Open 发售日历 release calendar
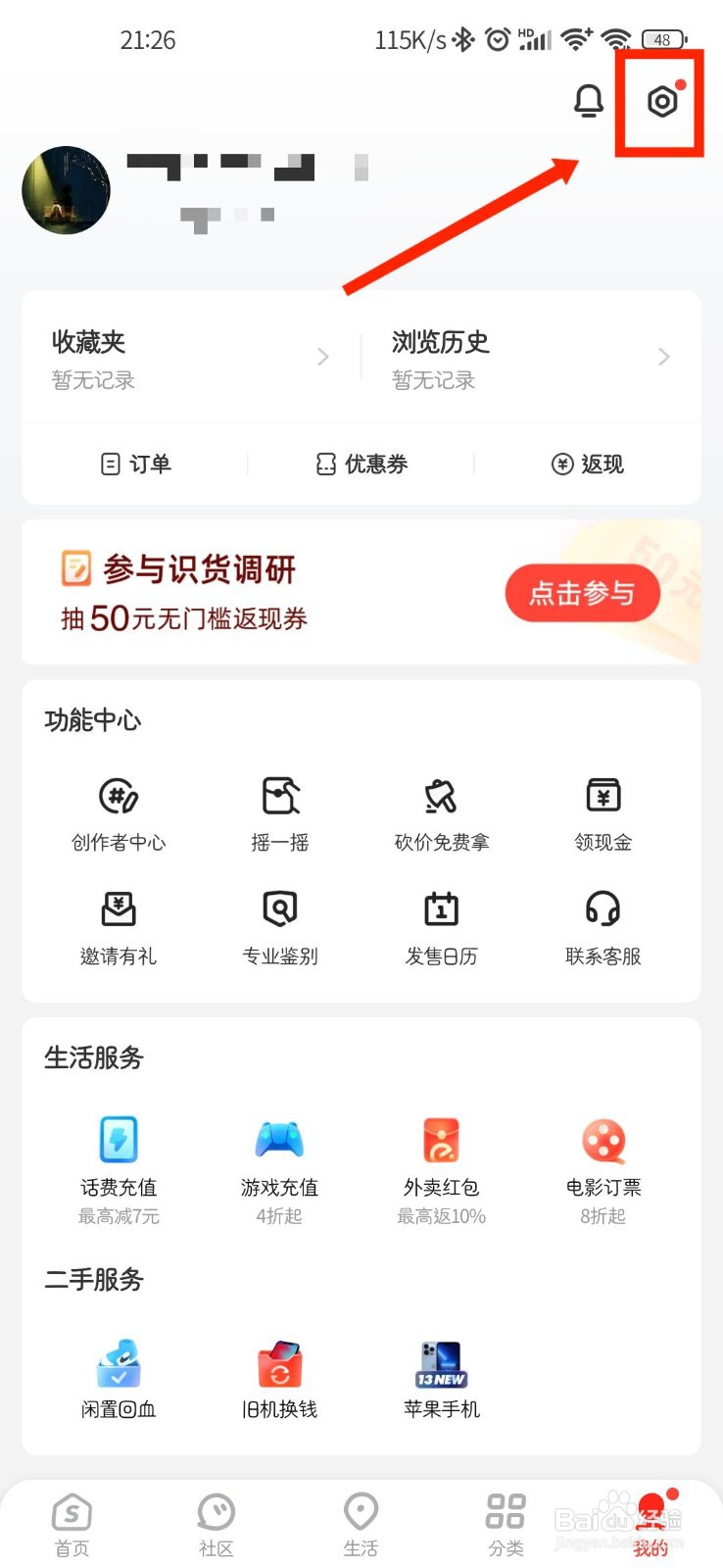723x1568 pixels. pos(442,928)
